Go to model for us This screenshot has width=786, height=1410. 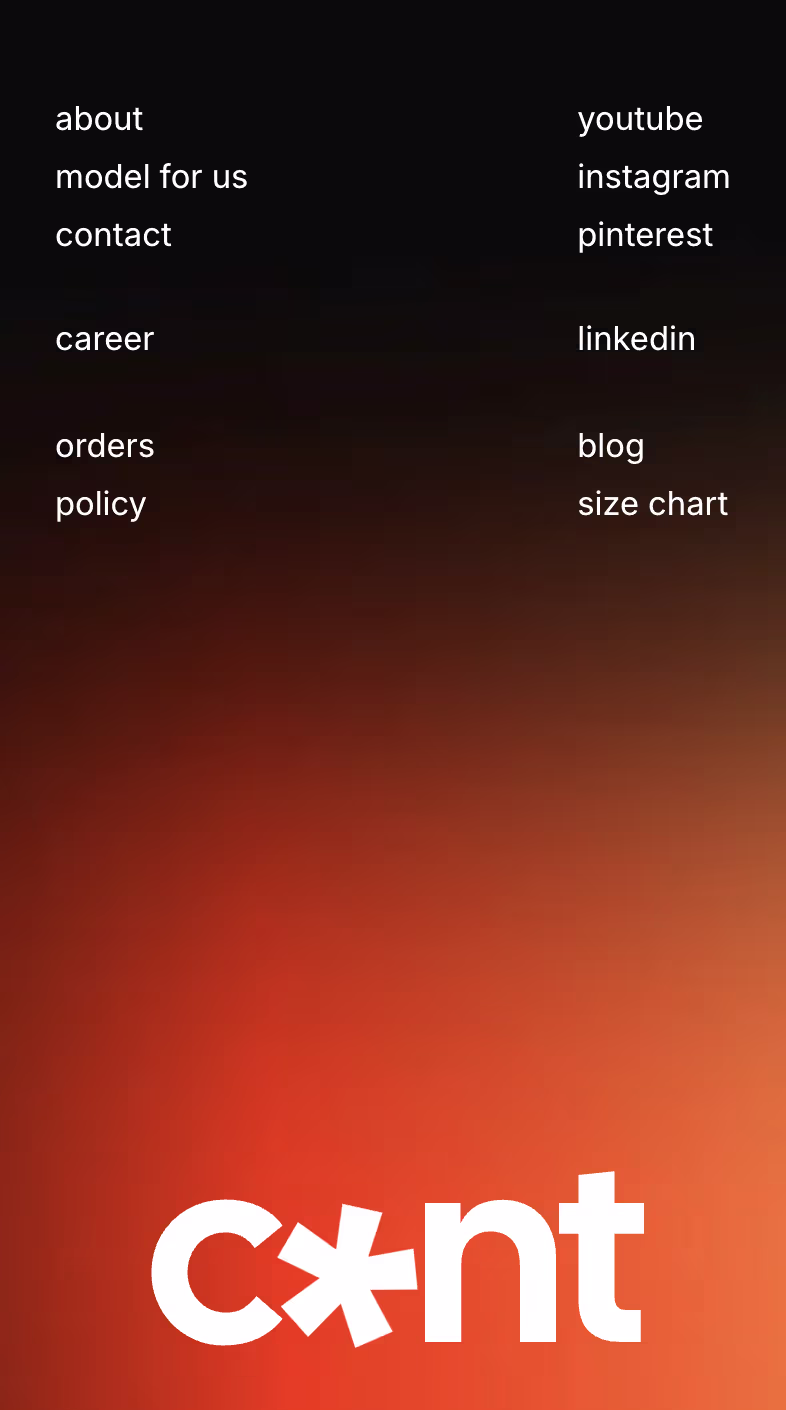click(151, 177)
